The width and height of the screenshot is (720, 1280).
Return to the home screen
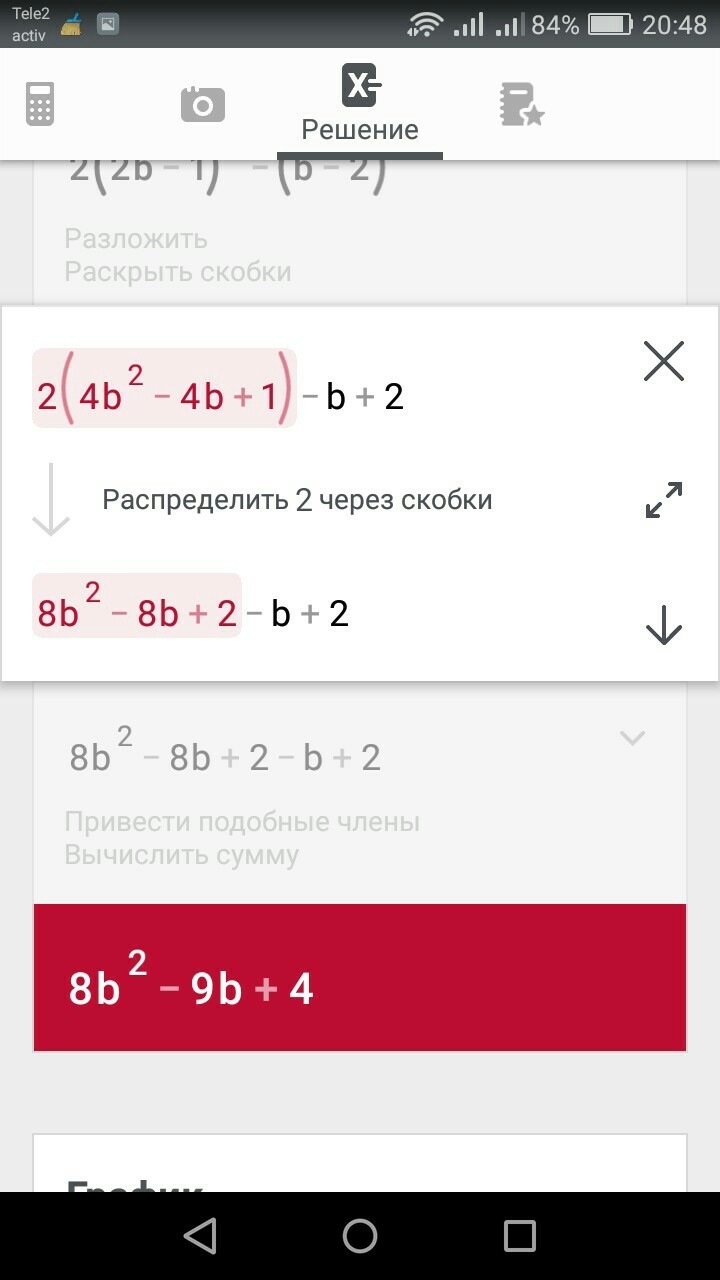(x=360, y=1236)
